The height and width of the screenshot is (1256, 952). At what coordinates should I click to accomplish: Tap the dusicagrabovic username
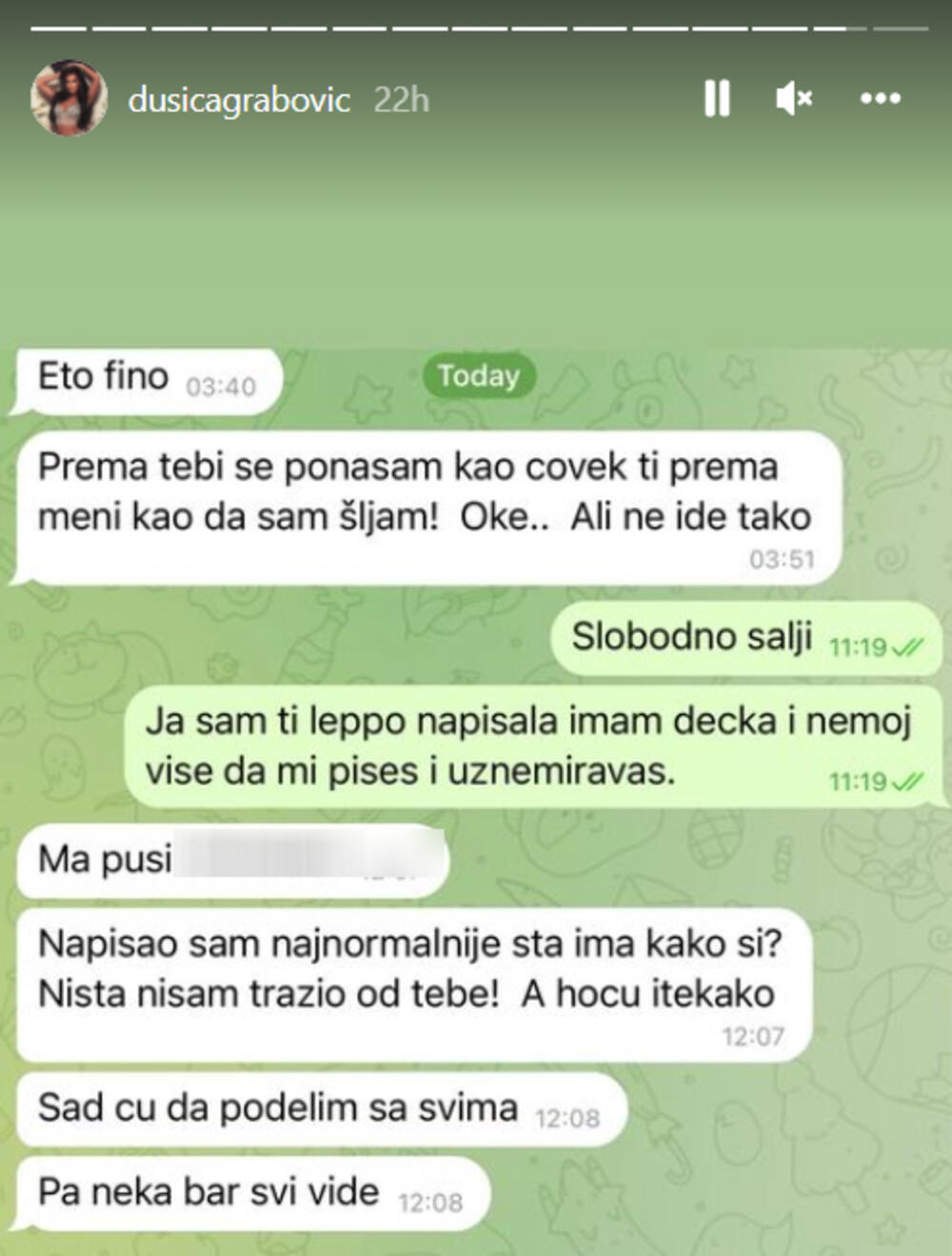click(239, 100)
